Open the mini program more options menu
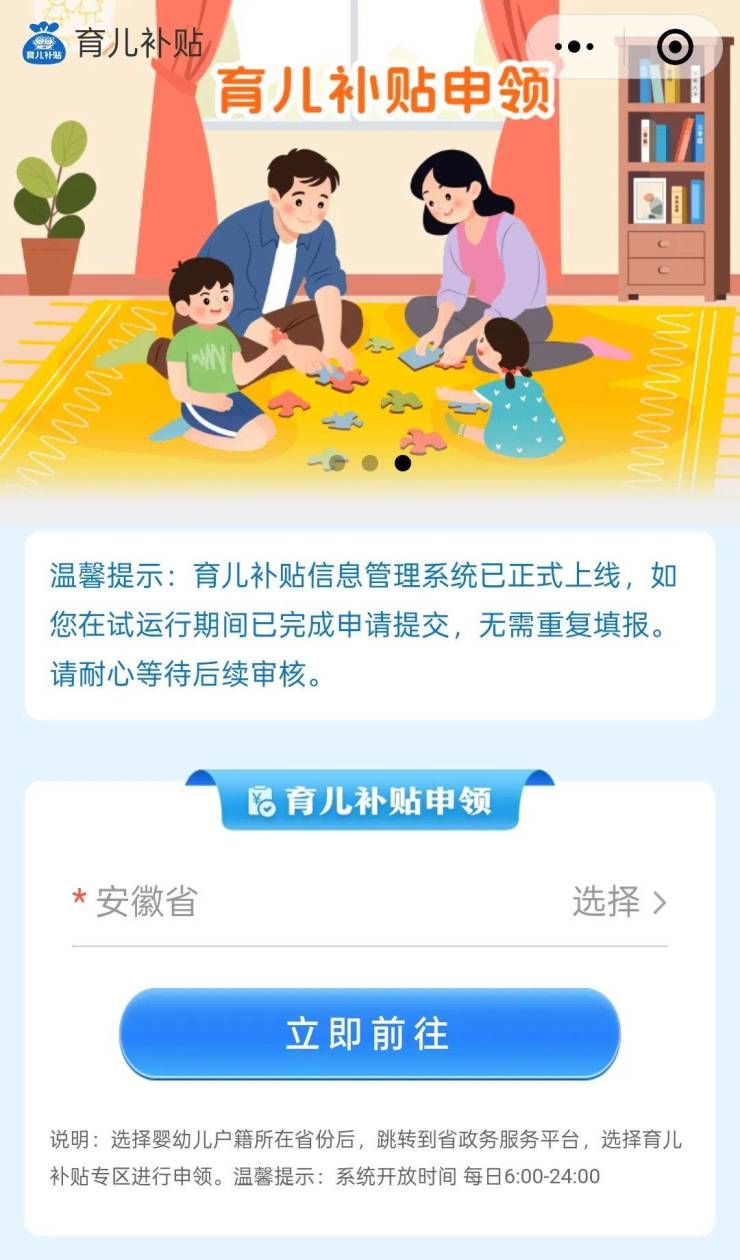 coord(574,46)
